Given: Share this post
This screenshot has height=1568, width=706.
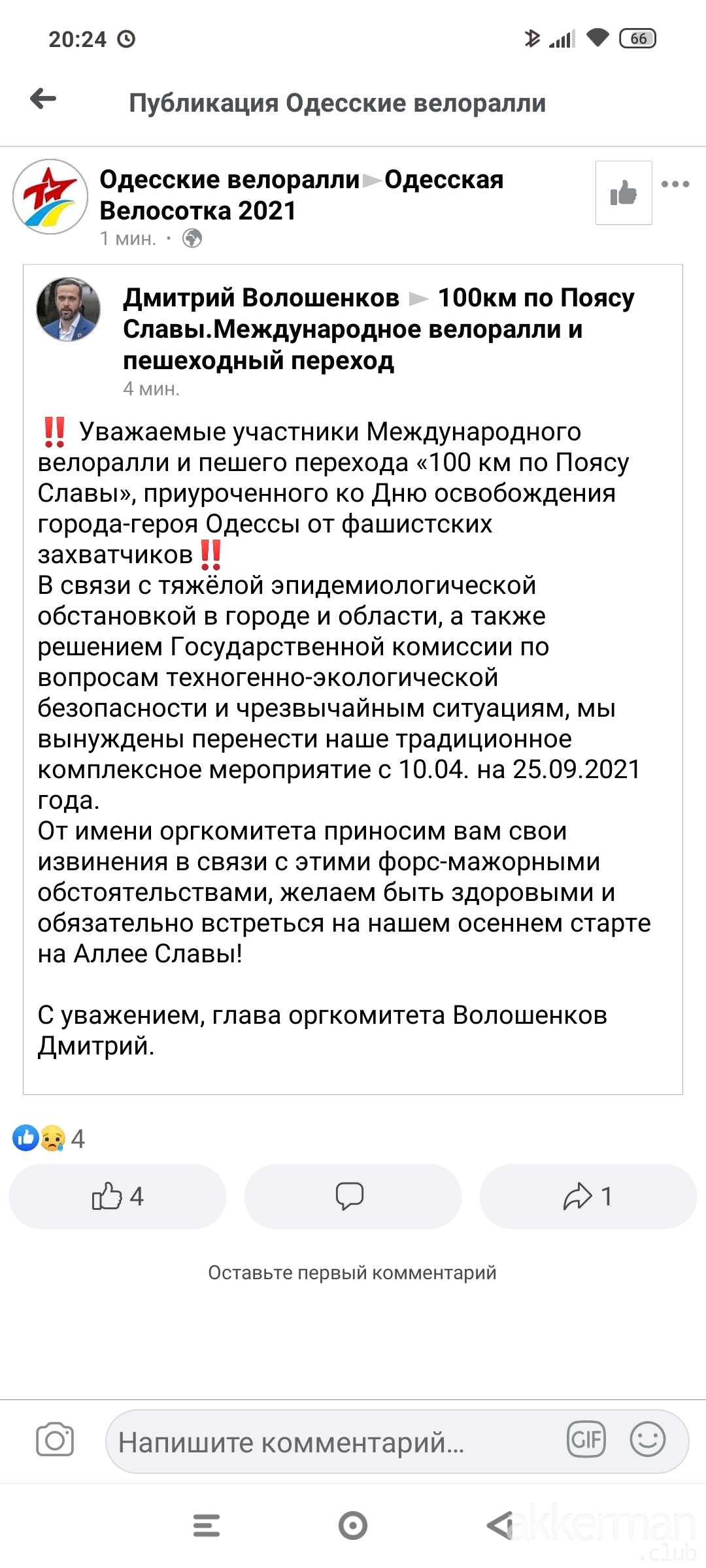Looking at the screenshot, I should (588, 1196).
